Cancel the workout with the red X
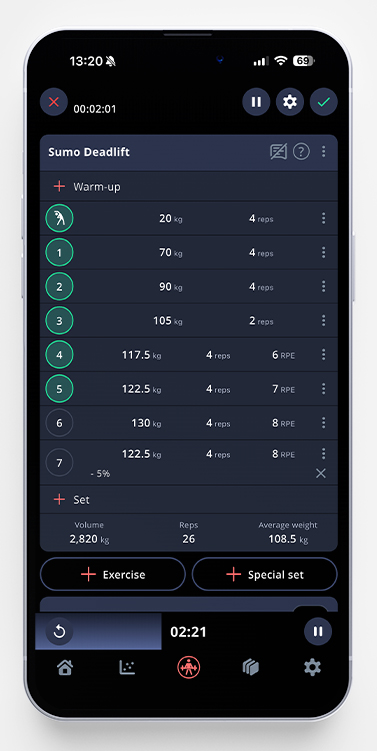Screen dimensions: 377x751 coord(54,102)
